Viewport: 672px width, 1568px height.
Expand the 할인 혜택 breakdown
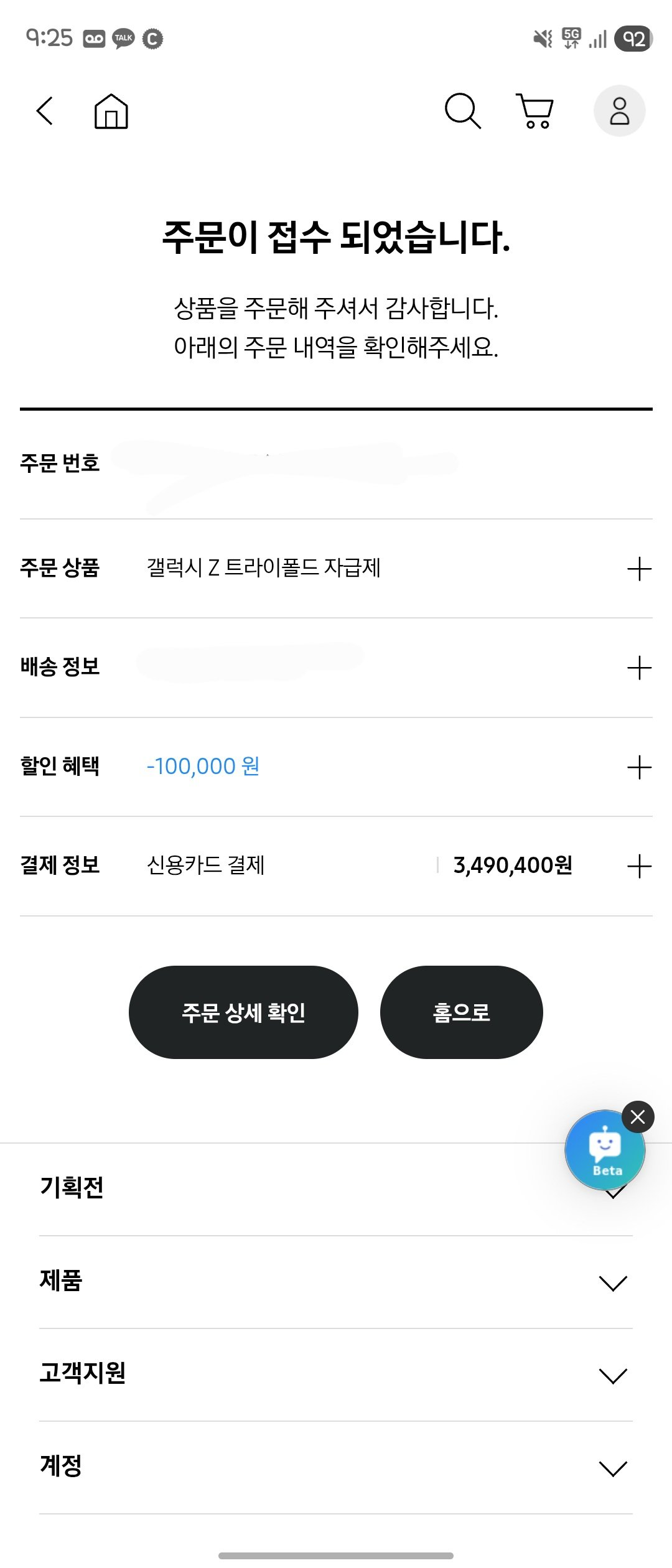(639, 767)
